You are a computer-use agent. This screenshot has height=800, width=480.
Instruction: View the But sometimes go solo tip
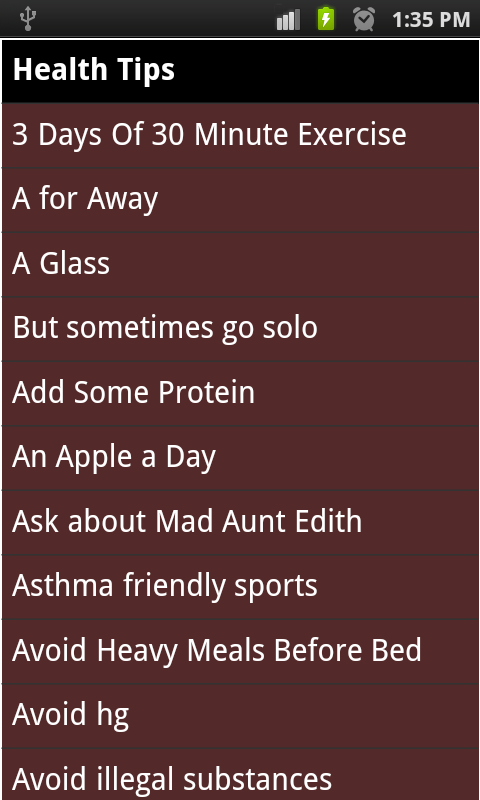pos(240,329)
